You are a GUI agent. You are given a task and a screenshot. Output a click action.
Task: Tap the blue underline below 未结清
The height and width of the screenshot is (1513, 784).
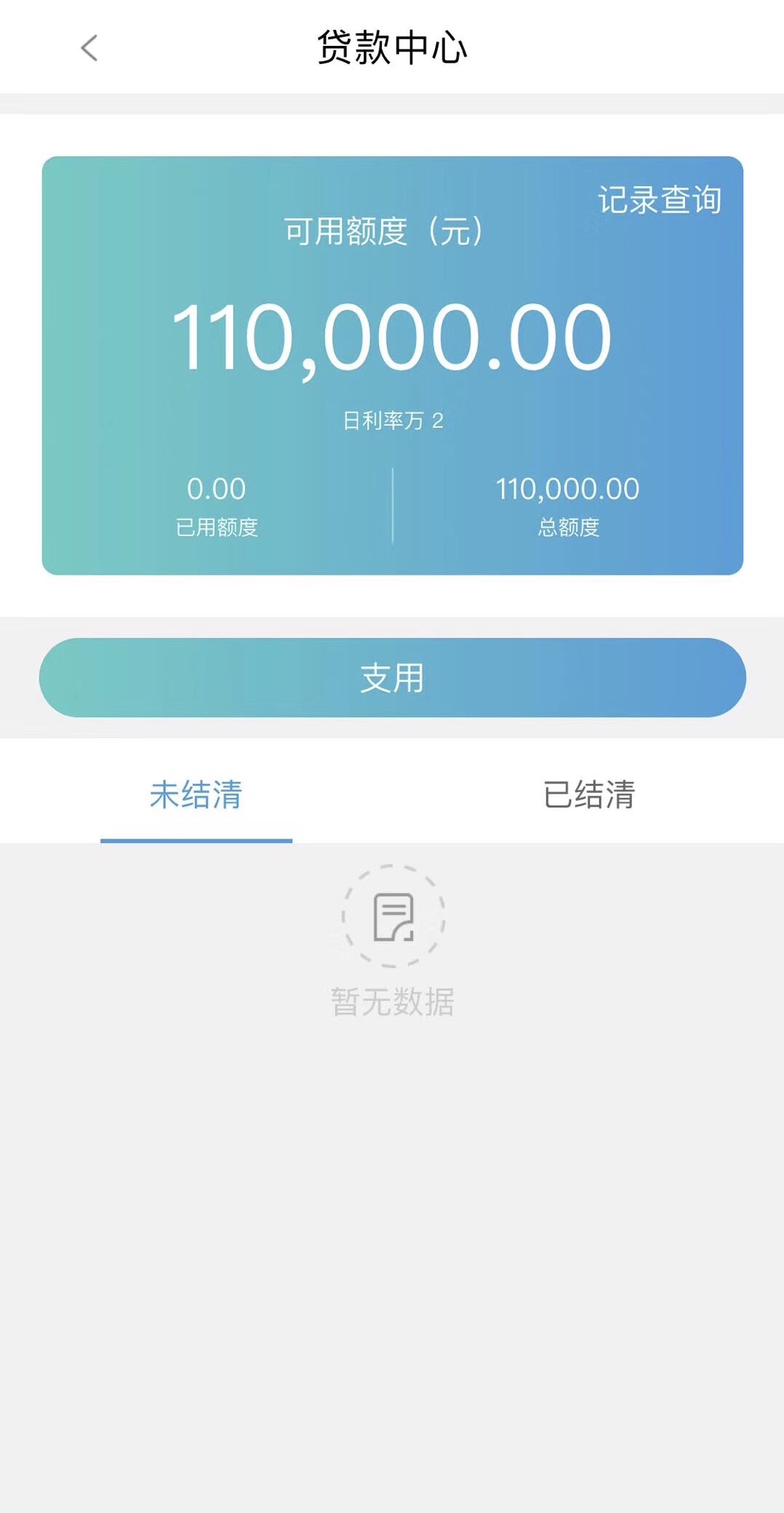tap(197, 838)
